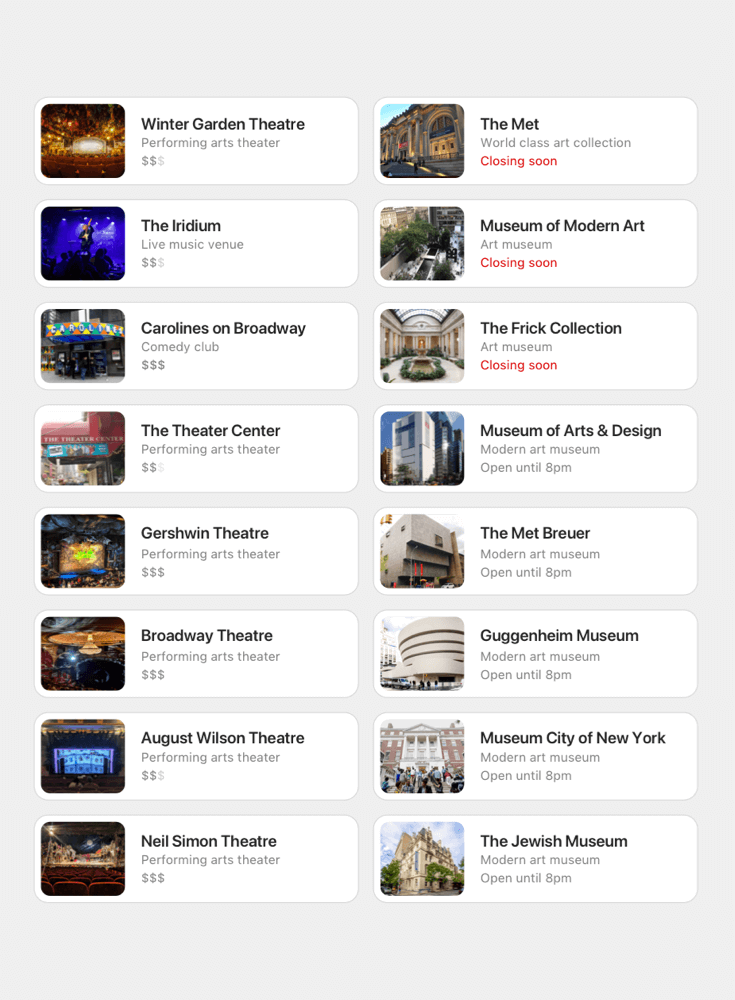Open The Met card

(535, 141)
